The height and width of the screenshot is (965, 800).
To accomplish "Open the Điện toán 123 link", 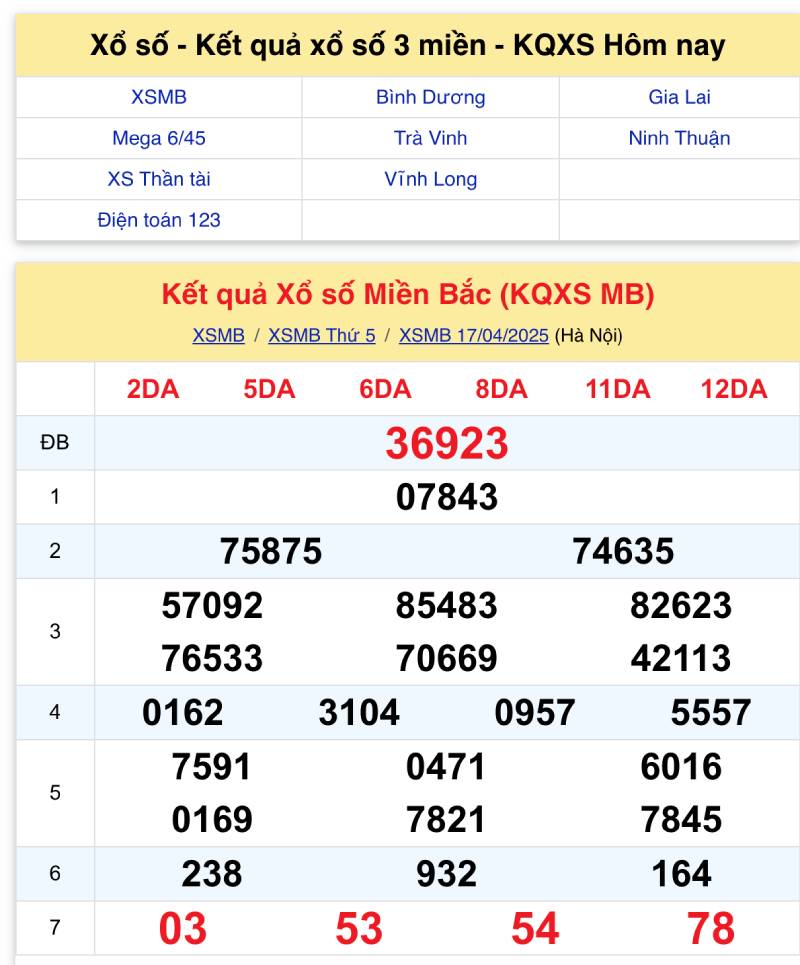I will pos(159,220).
